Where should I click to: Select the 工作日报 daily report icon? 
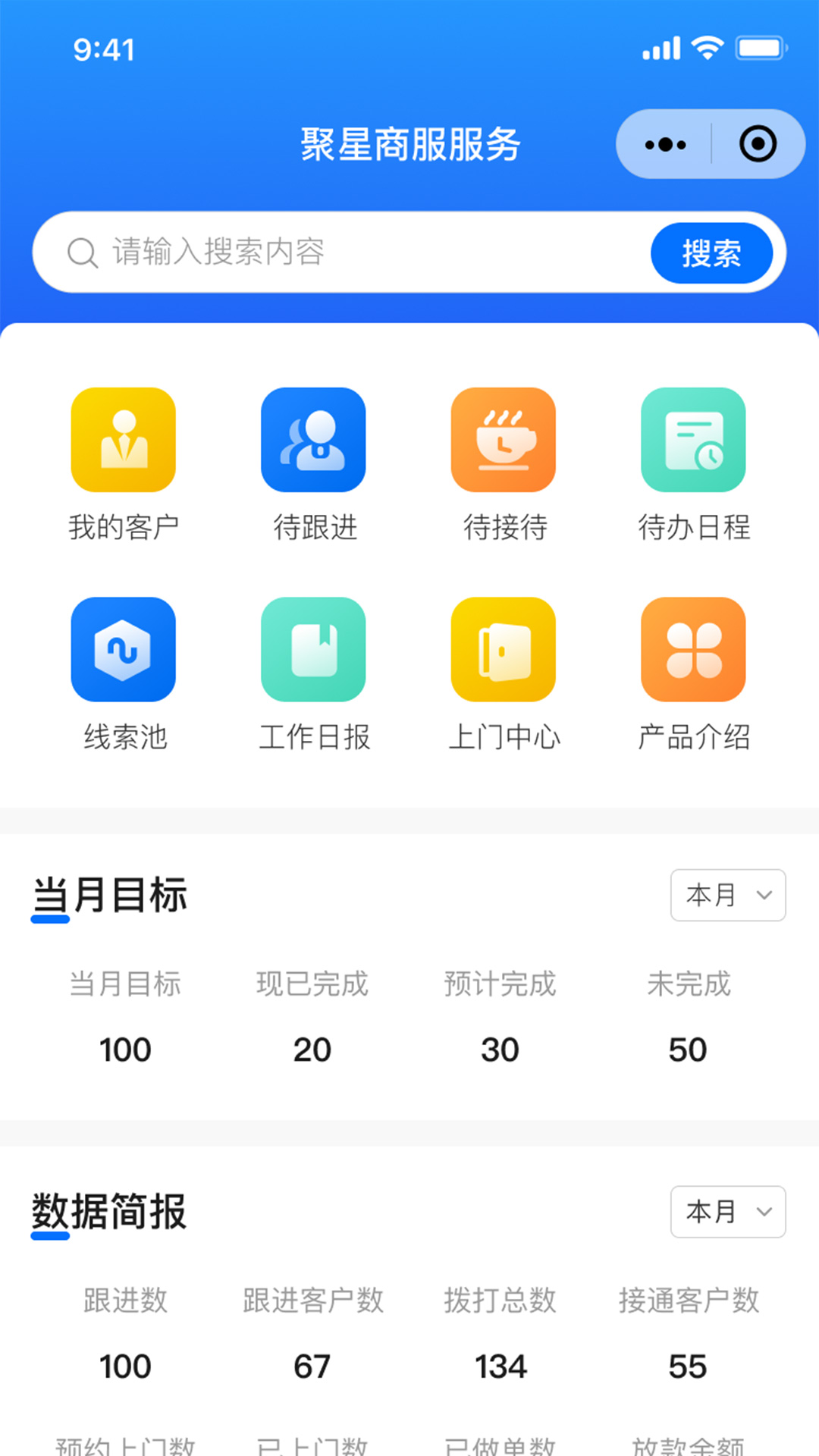(313, 648)
